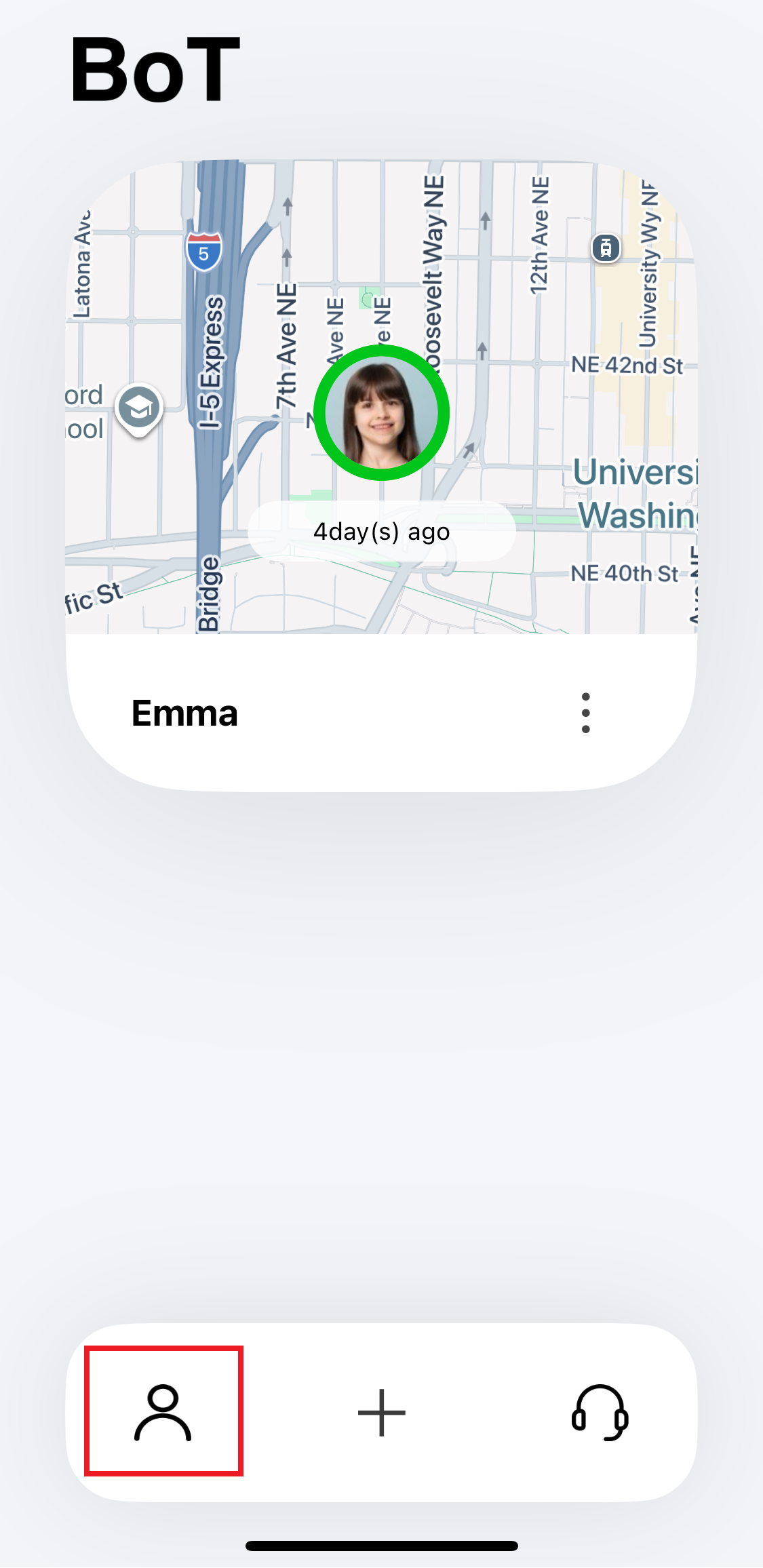The height and width of the screenshot is (1568, 763).
Task: Tap Emma's photo marker on the map
Action: [381, 412]
